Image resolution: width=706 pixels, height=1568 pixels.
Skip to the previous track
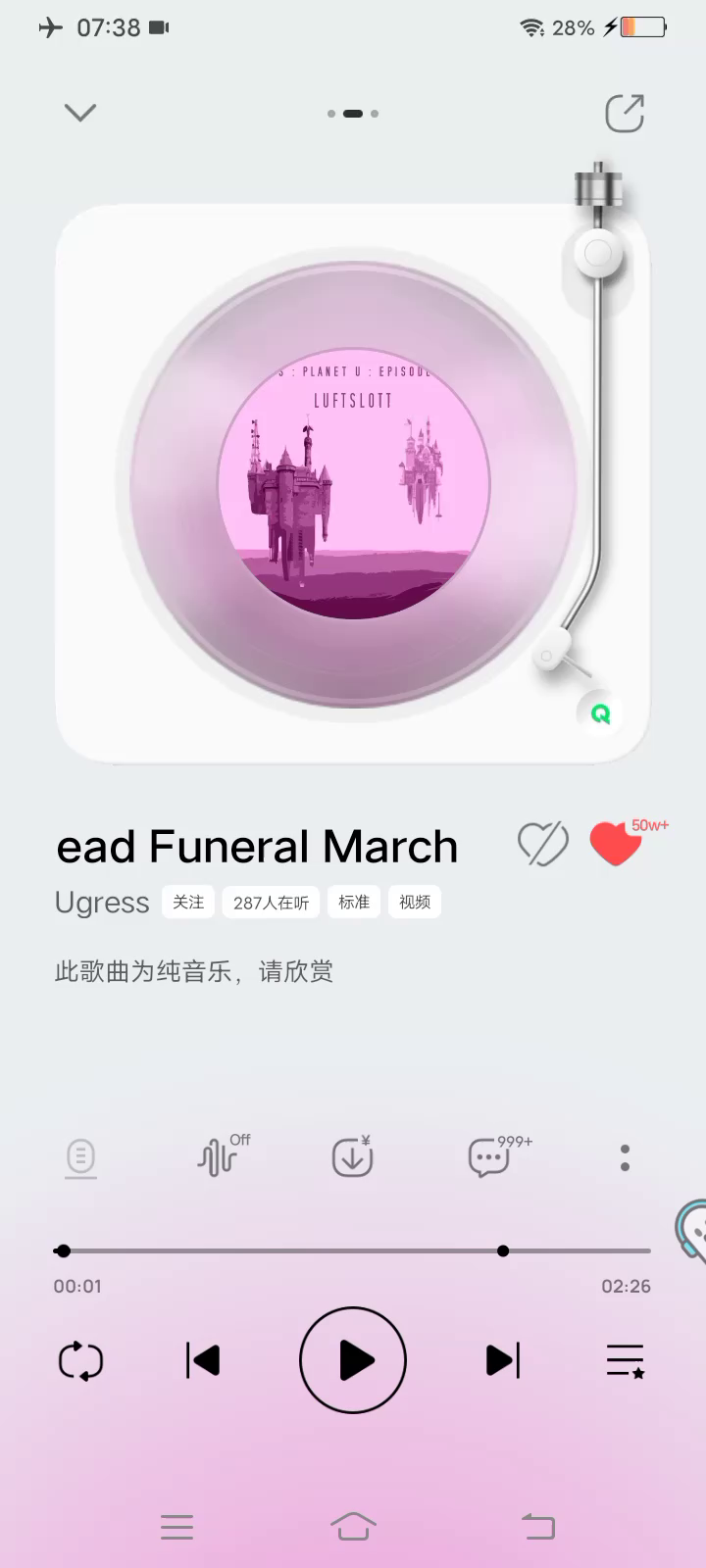coord(203,1360)
